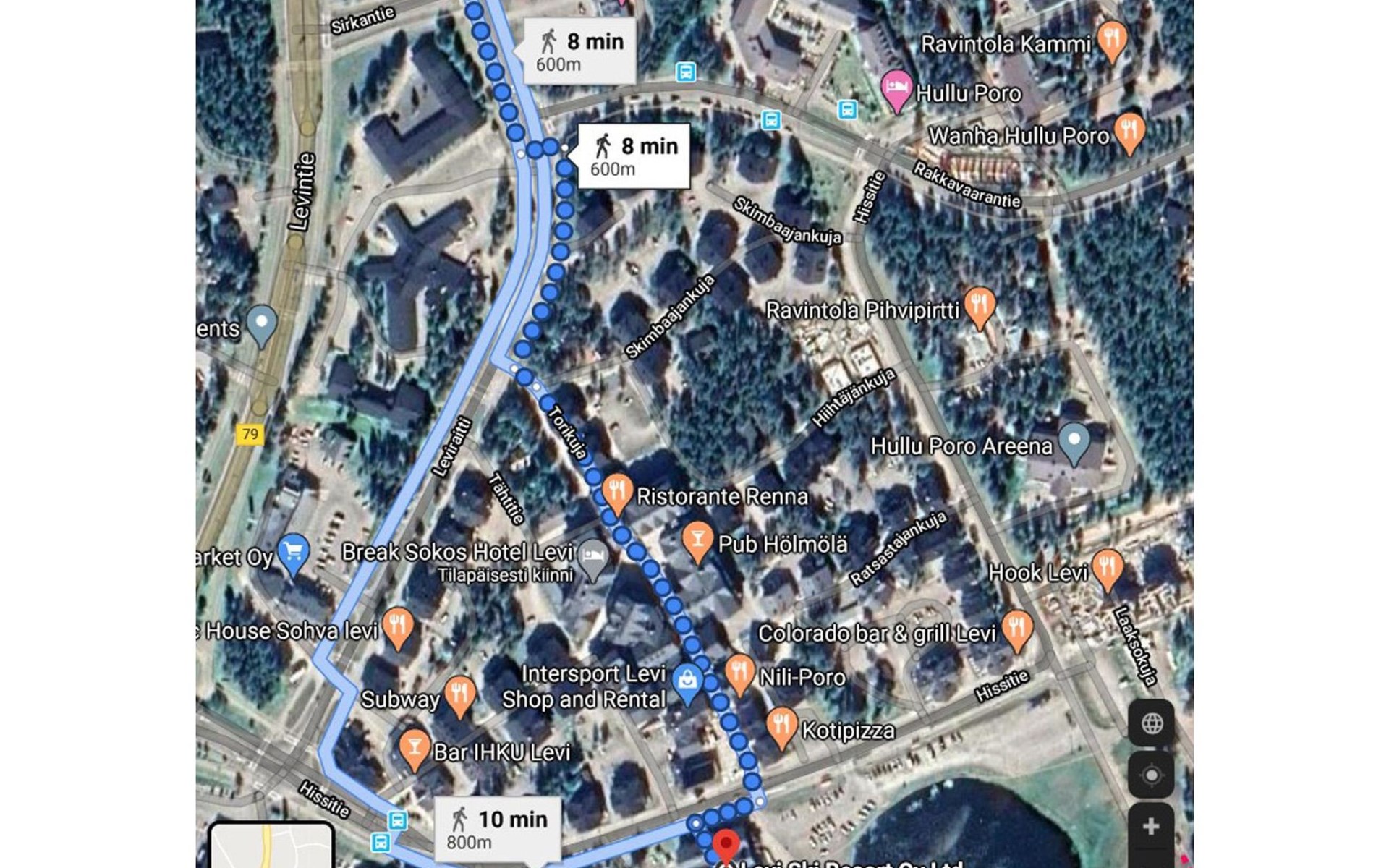Select the 10 min 800m walking route
Screen dimensions: 1389x868
tap(498, 827)
